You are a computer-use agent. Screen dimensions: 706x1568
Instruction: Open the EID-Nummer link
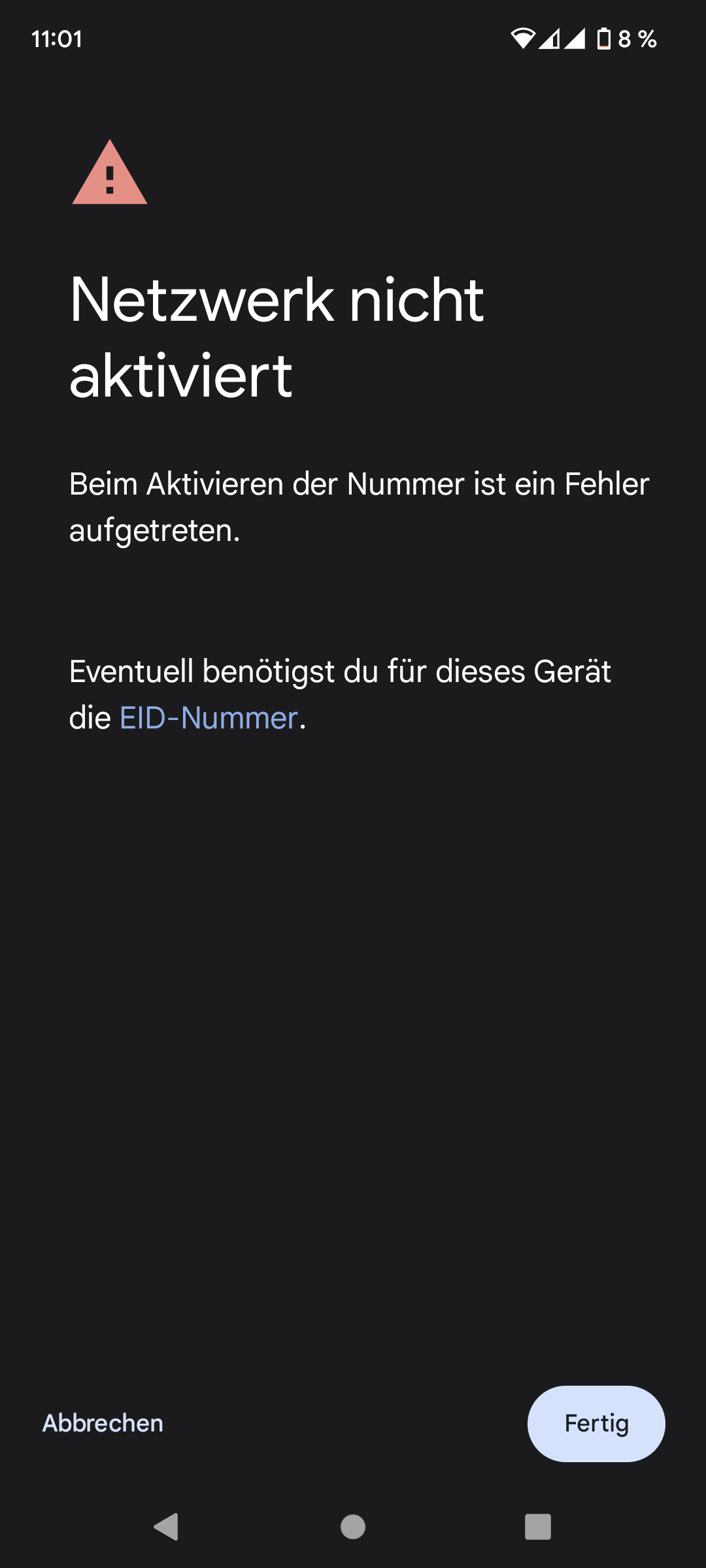pyautogui.click(x=209, y=718)
